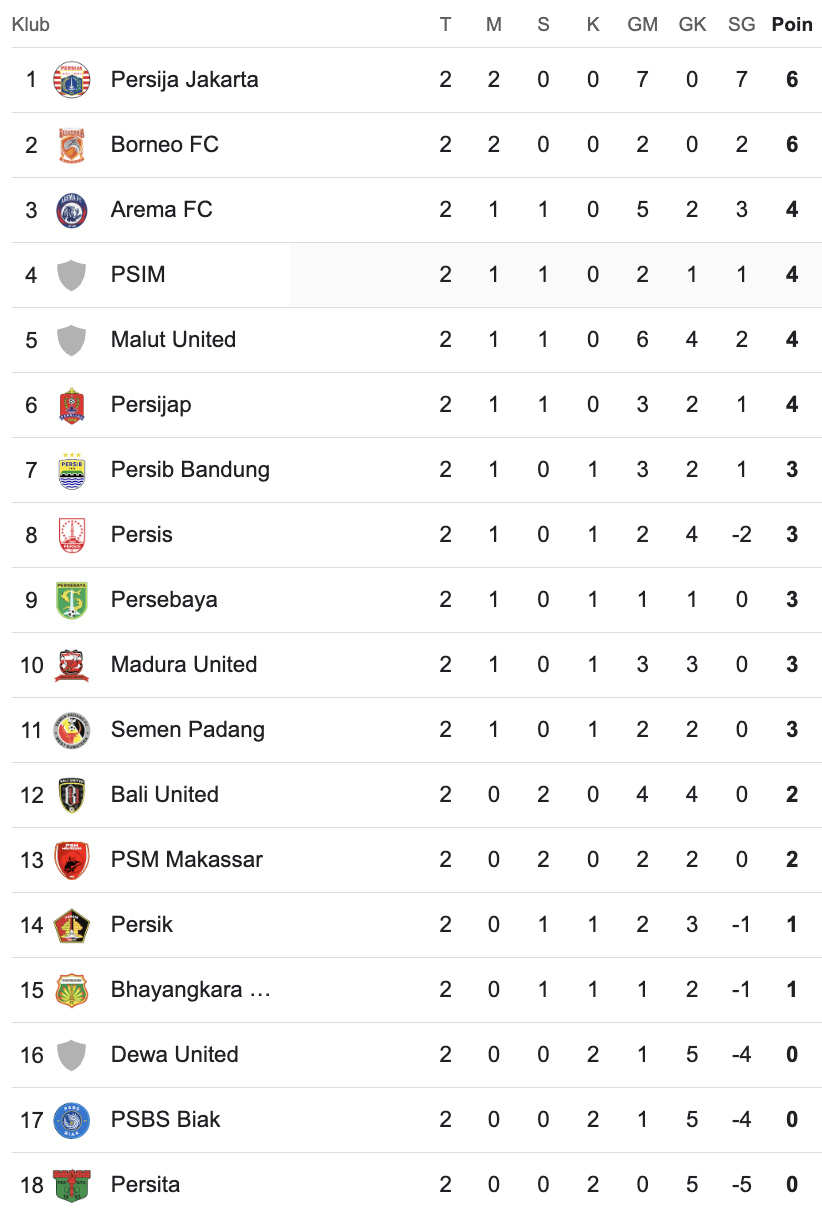Viewport: 822px width, 1218px height.
Task: View PSBS Biak team details
Action: [x=165, y=1120]
